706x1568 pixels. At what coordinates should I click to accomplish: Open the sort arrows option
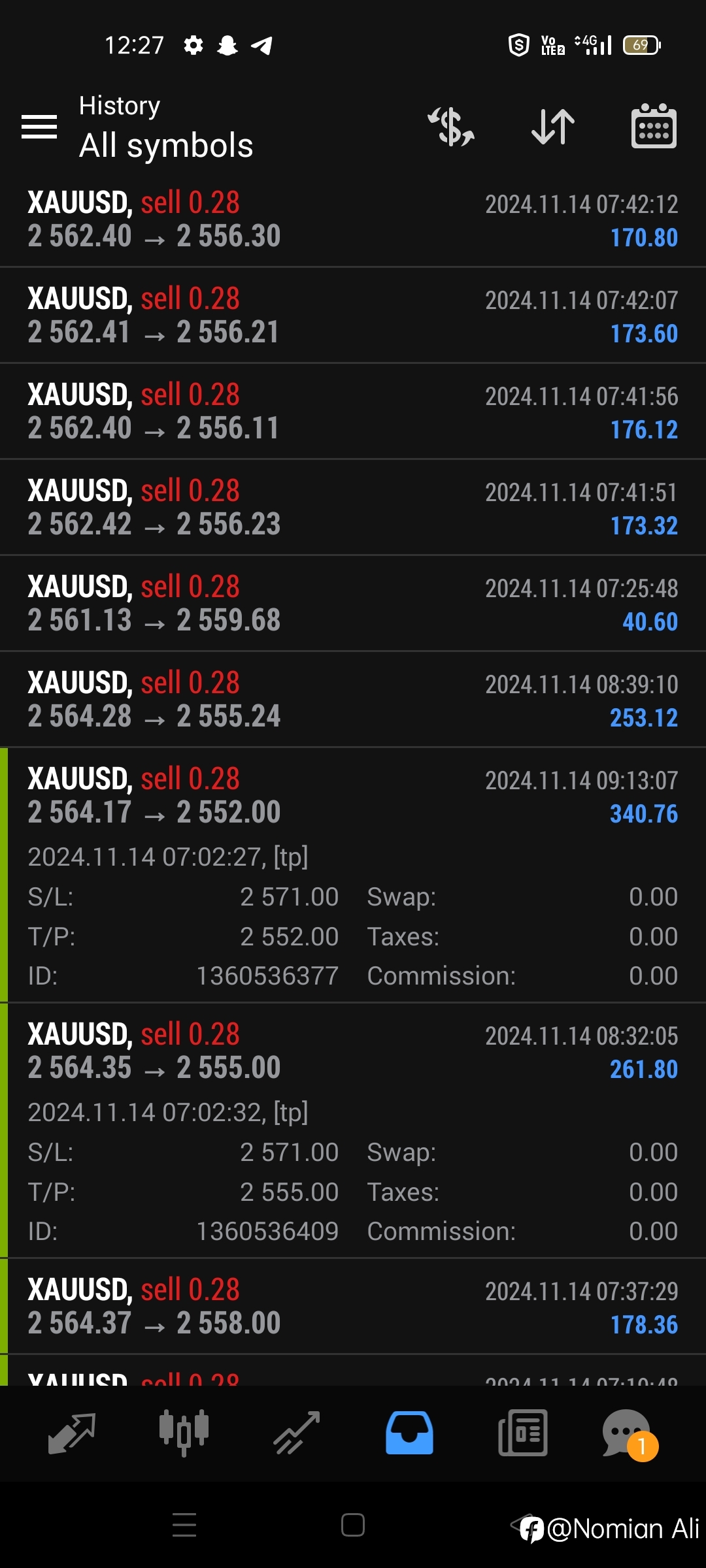click(553, 126)
